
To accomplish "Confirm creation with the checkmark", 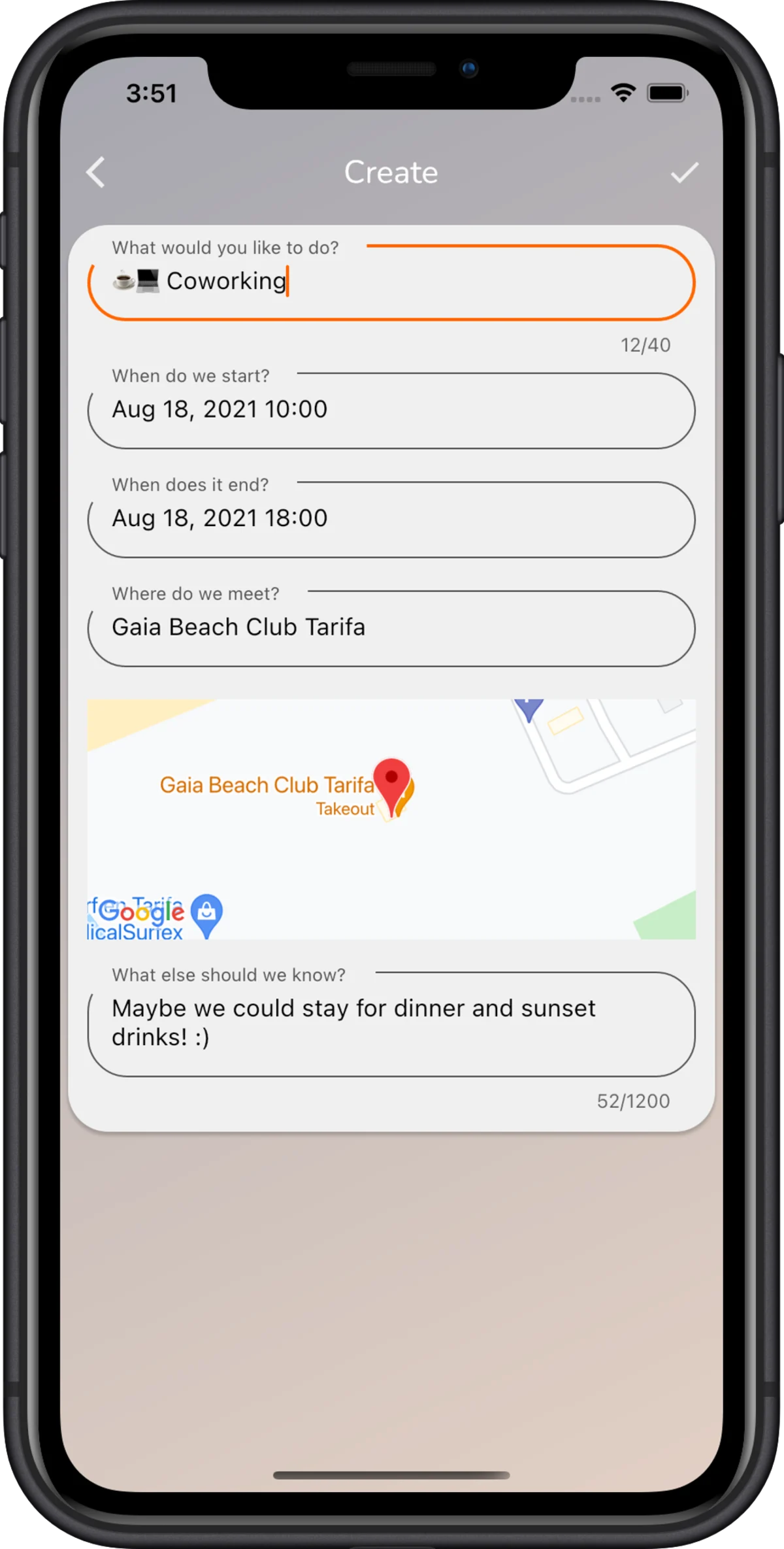I will [x=684, y=173].
